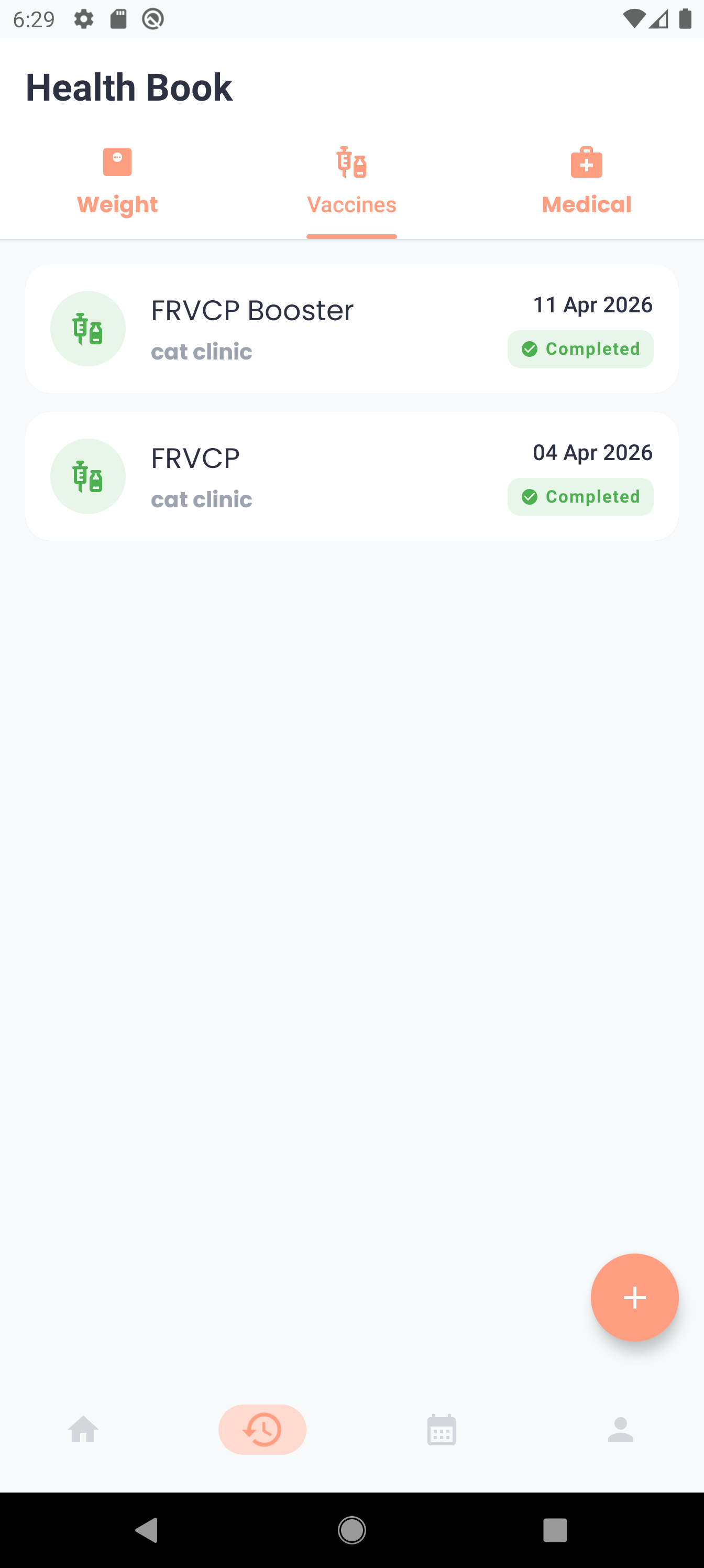Image resolution: width=704 pixels, height=1568 pixels.
Task: Open the FRVCP record dated 04 Apr 2026
Action: [x=351, y=476]
